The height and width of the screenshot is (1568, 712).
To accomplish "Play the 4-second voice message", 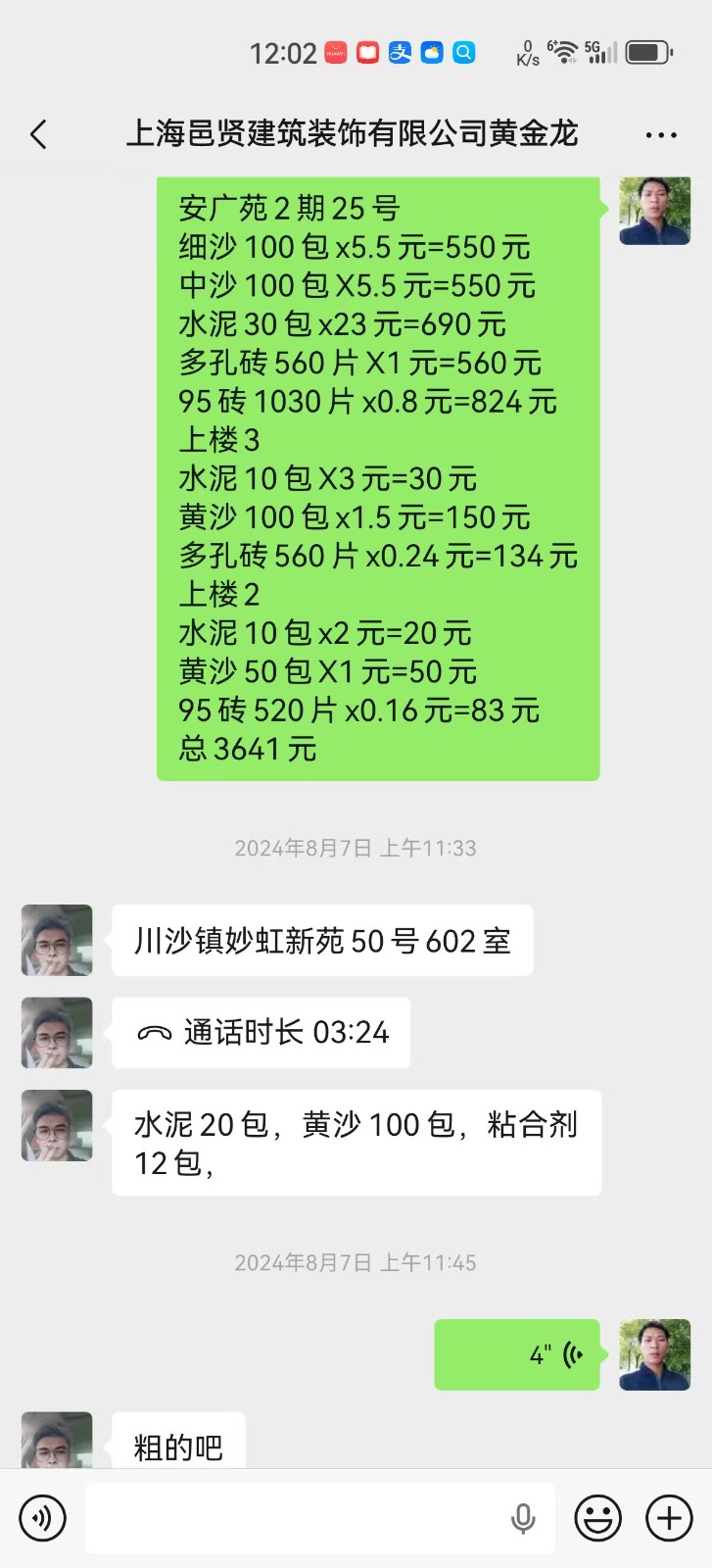I will click(x=517, y=1354).
